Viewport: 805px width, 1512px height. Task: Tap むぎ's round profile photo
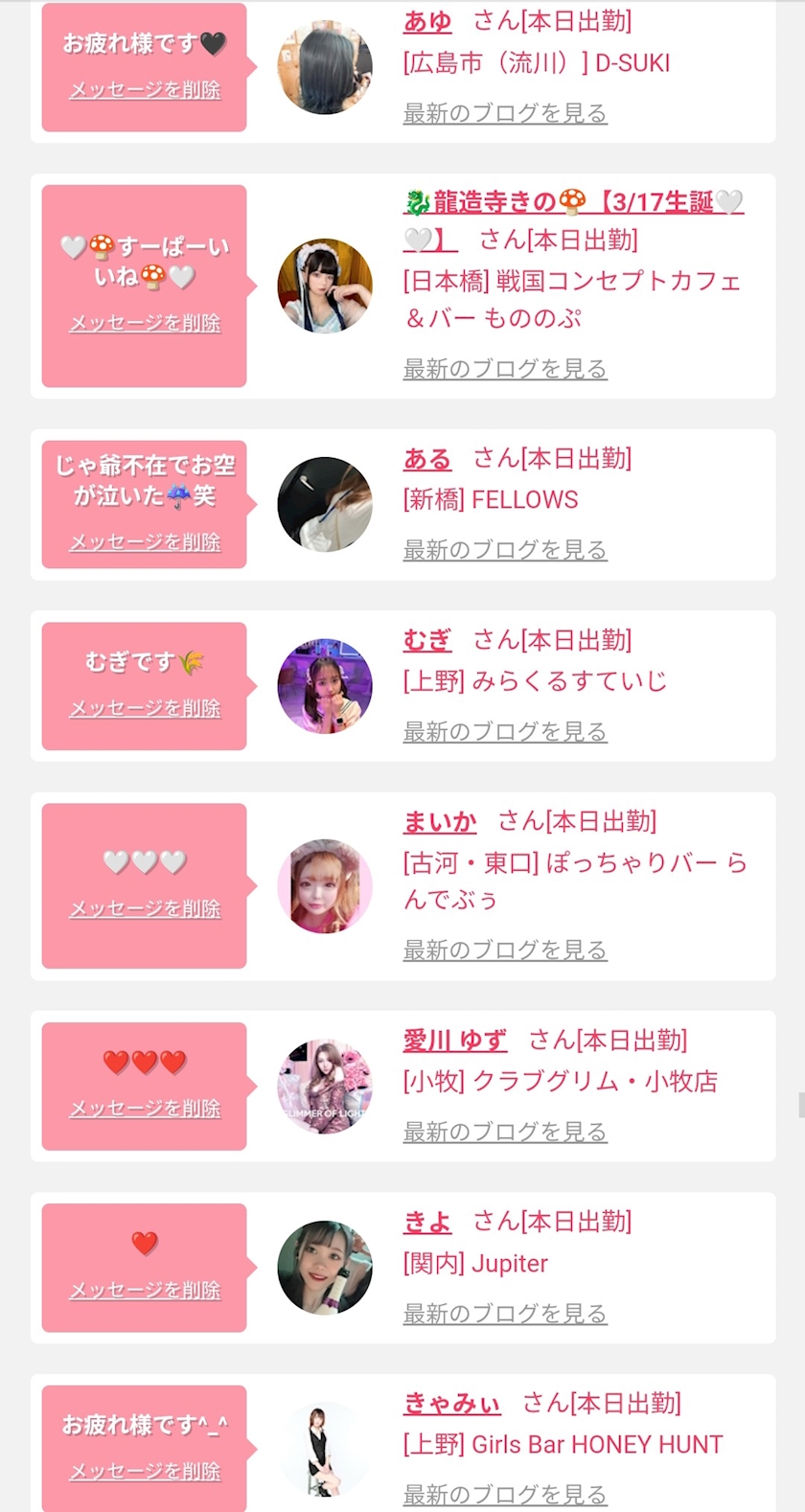tap(325, 686)
